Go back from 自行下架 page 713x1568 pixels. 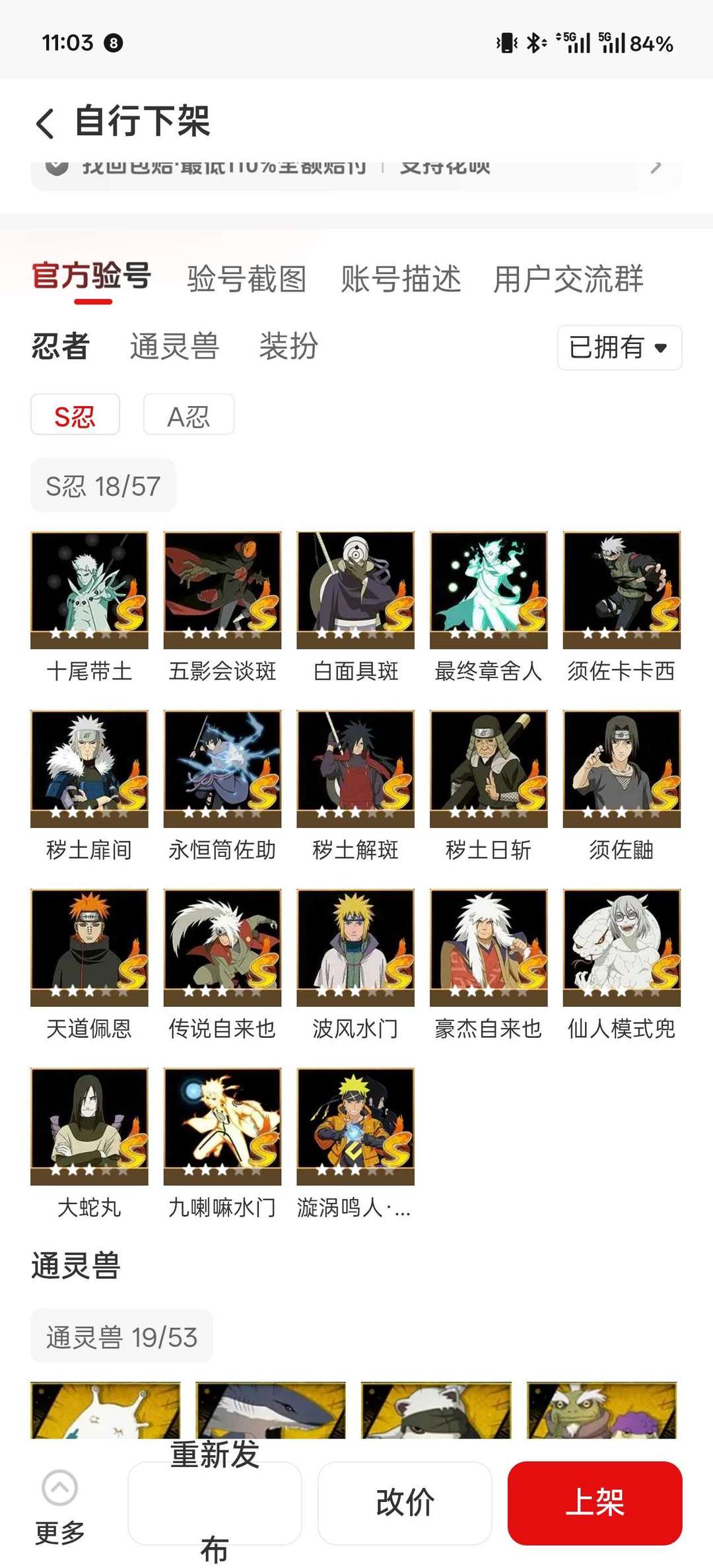point(45,123)
